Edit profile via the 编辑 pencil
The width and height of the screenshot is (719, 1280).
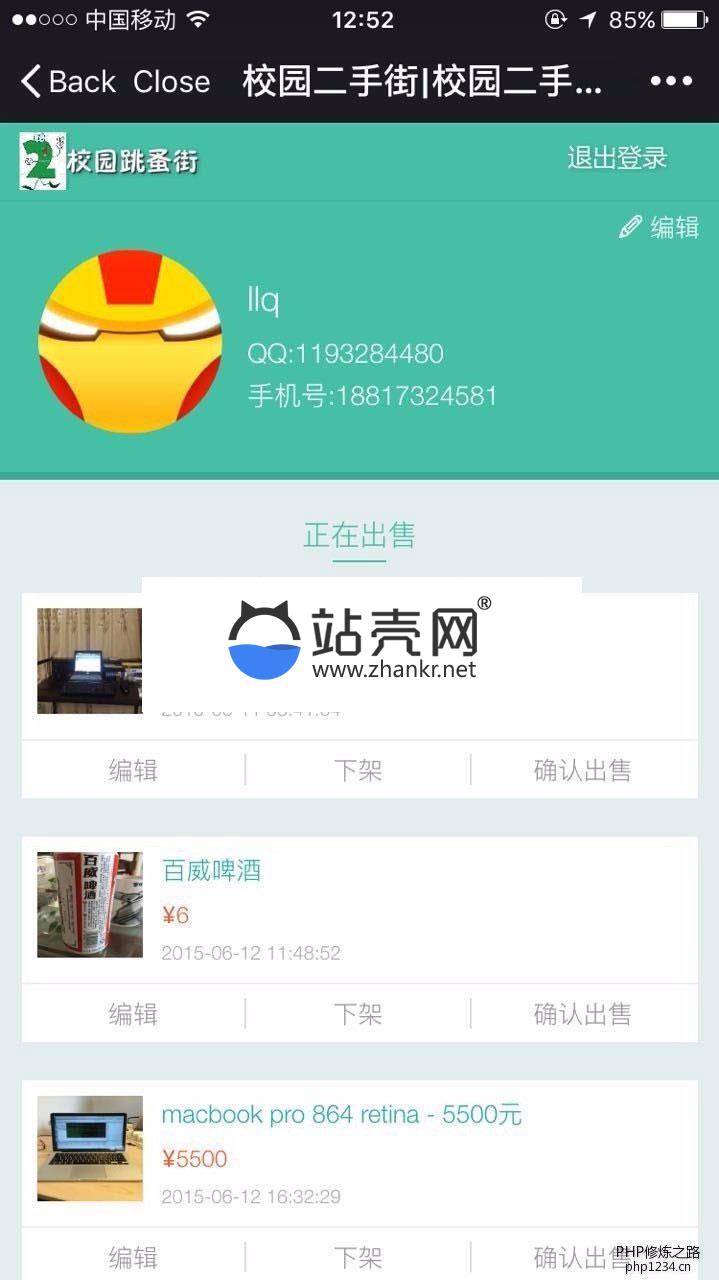659,228
